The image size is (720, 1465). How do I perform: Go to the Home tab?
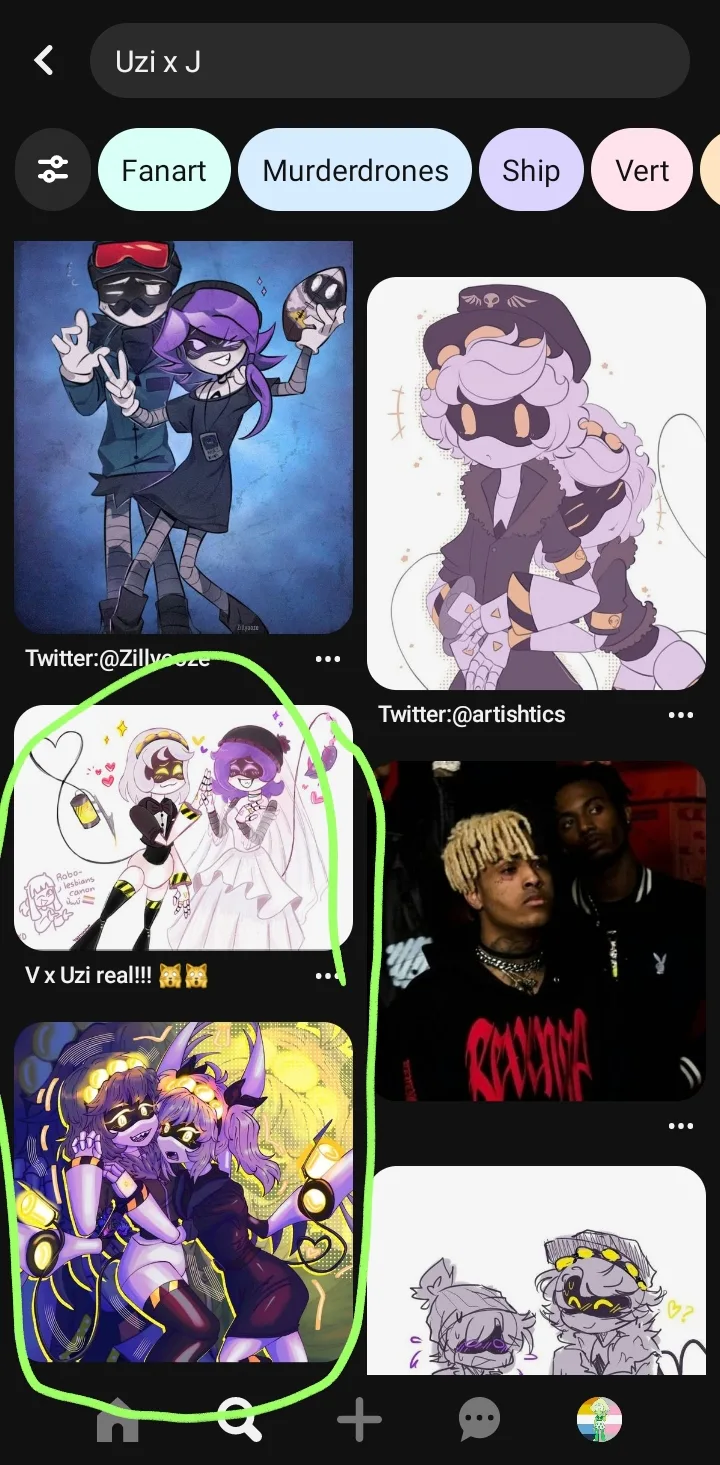coord(118,1420)
